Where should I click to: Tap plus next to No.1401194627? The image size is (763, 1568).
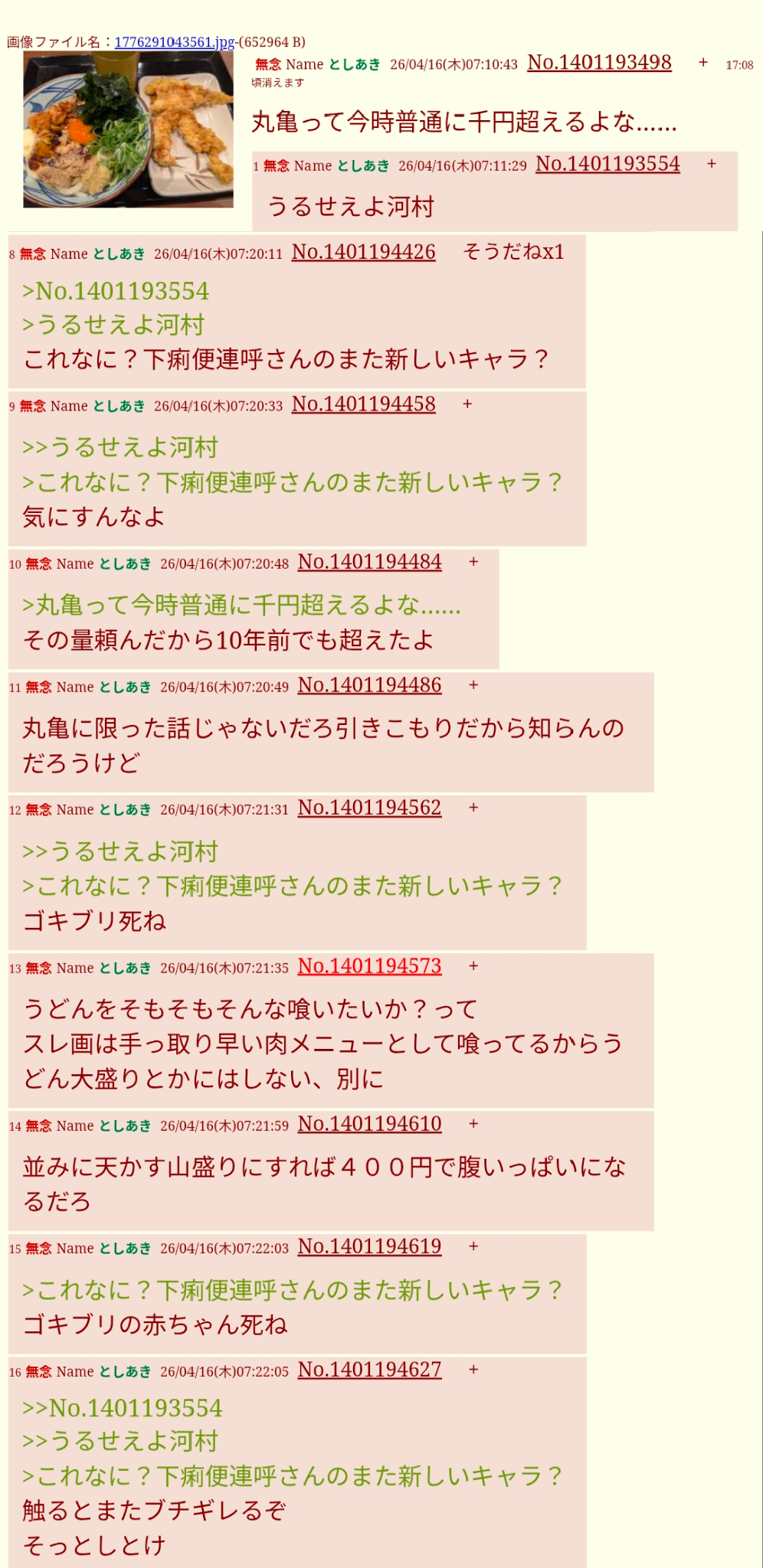(473, 1370)
